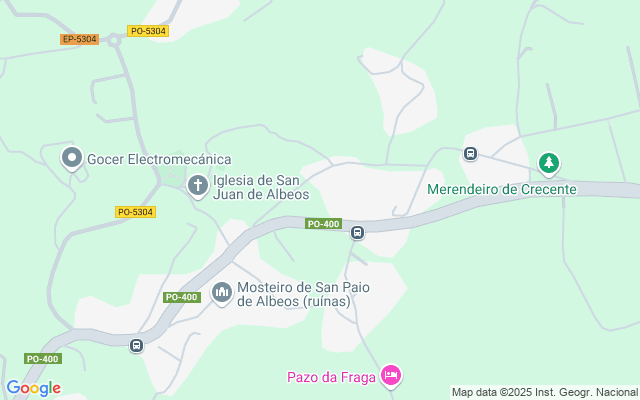Tap the bus stop near Merendeiro de Crecente

pos(470,154)
